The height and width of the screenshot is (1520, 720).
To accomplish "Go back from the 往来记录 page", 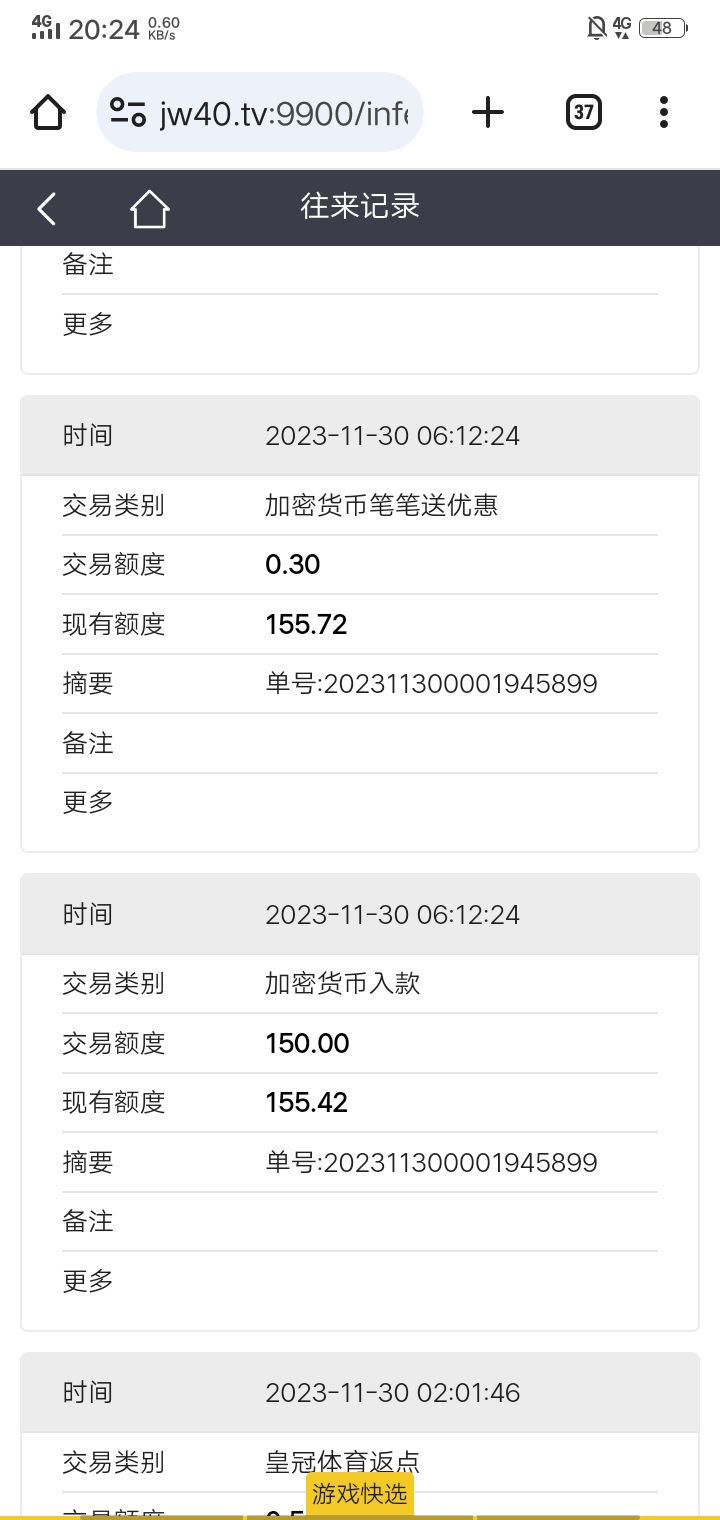I will (47, 208).
